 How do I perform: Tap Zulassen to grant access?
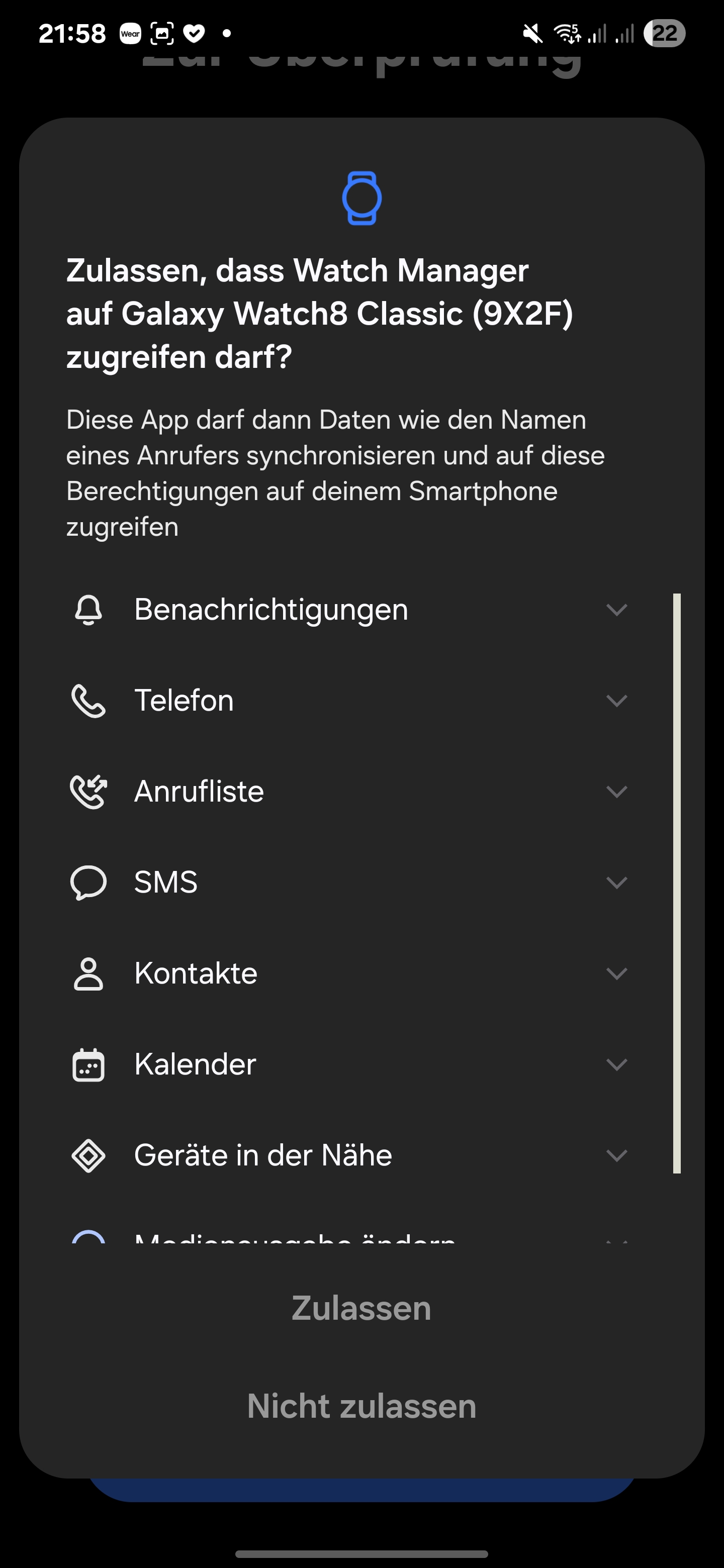coord(361,1308)
